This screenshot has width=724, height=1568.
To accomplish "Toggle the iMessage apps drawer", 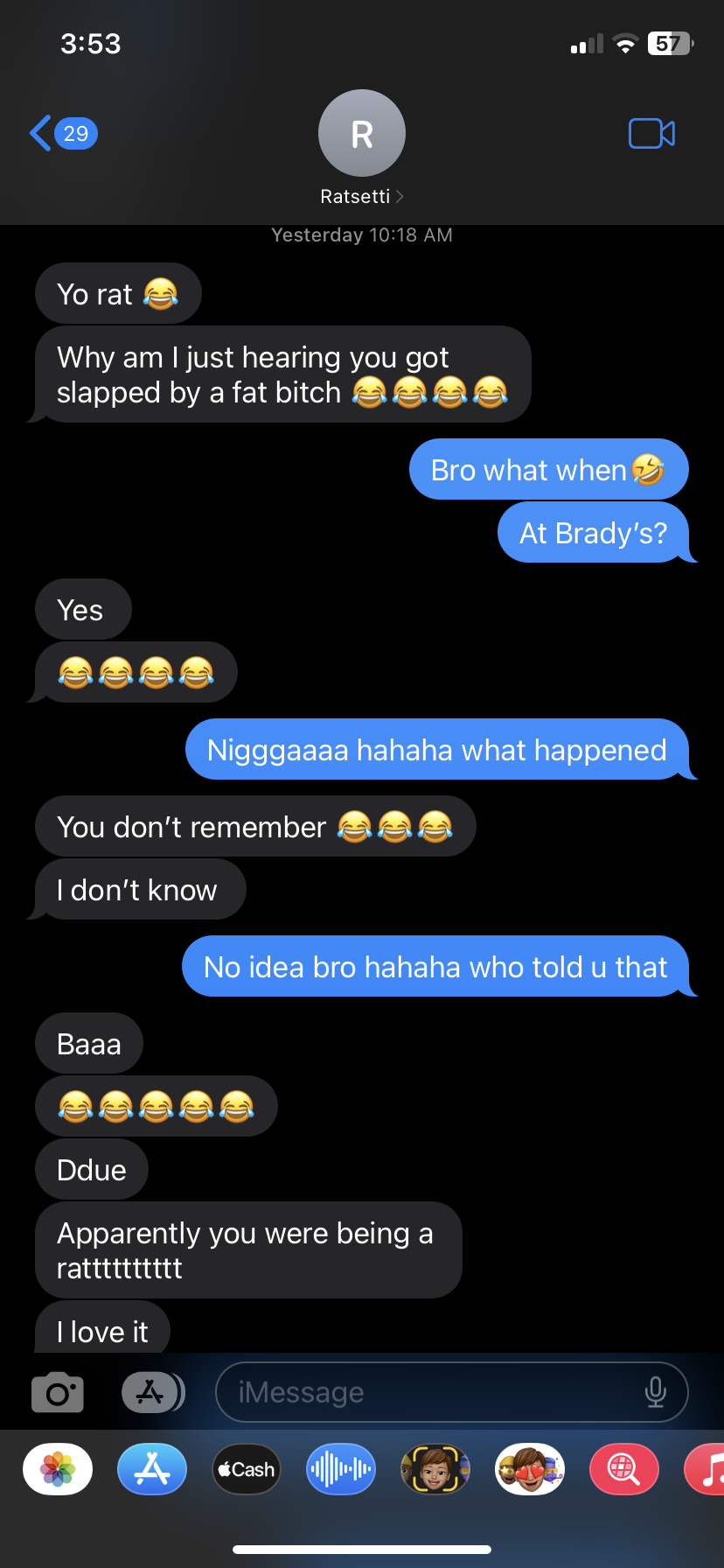I will pos(152,1392).
